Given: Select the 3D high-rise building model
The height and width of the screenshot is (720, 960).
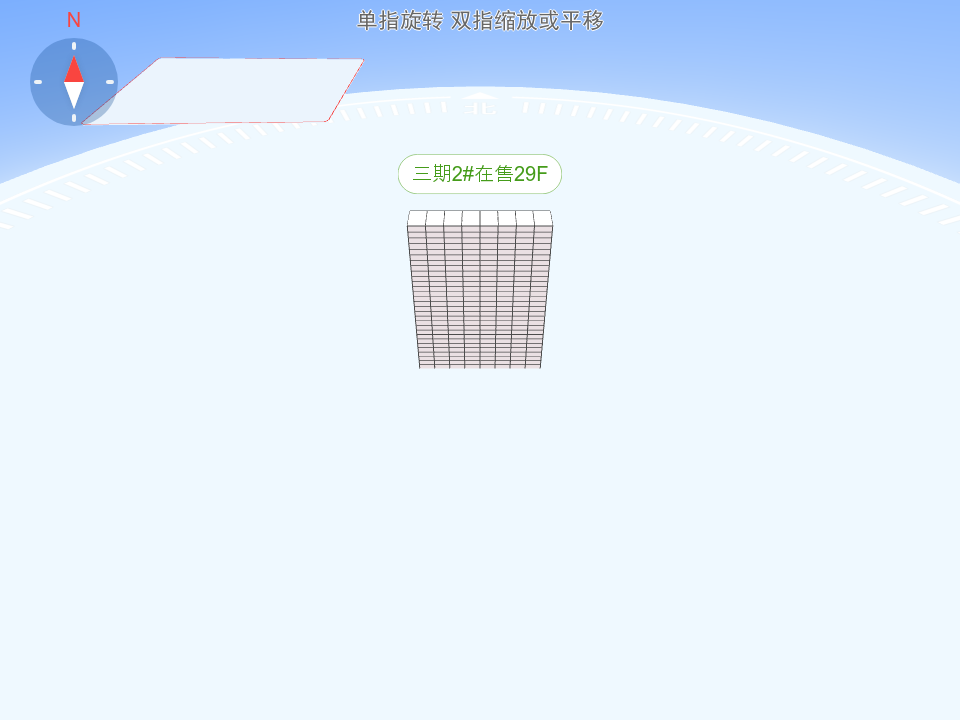Looking at the screenshot, I should [x=480, y=290].
